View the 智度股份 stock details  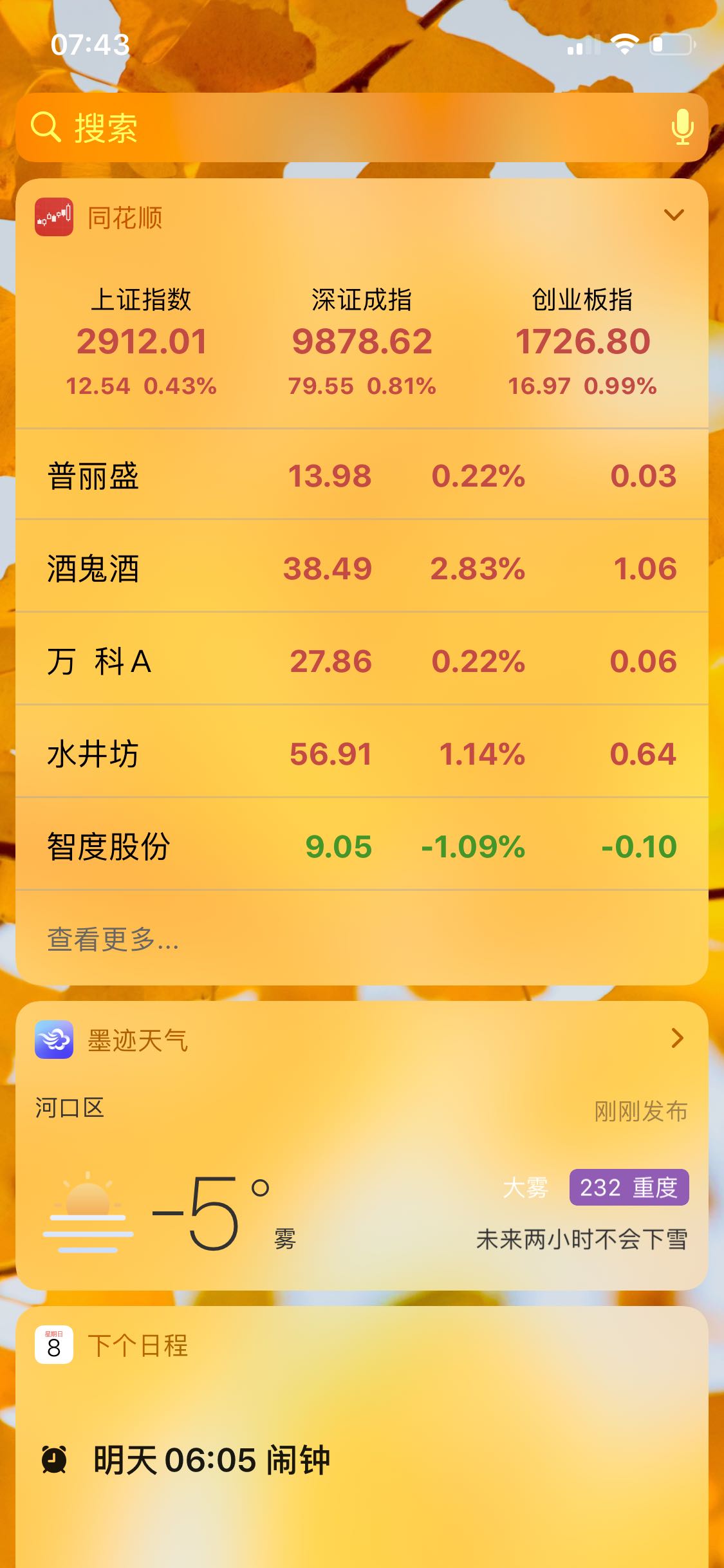(x=362, y=846)
